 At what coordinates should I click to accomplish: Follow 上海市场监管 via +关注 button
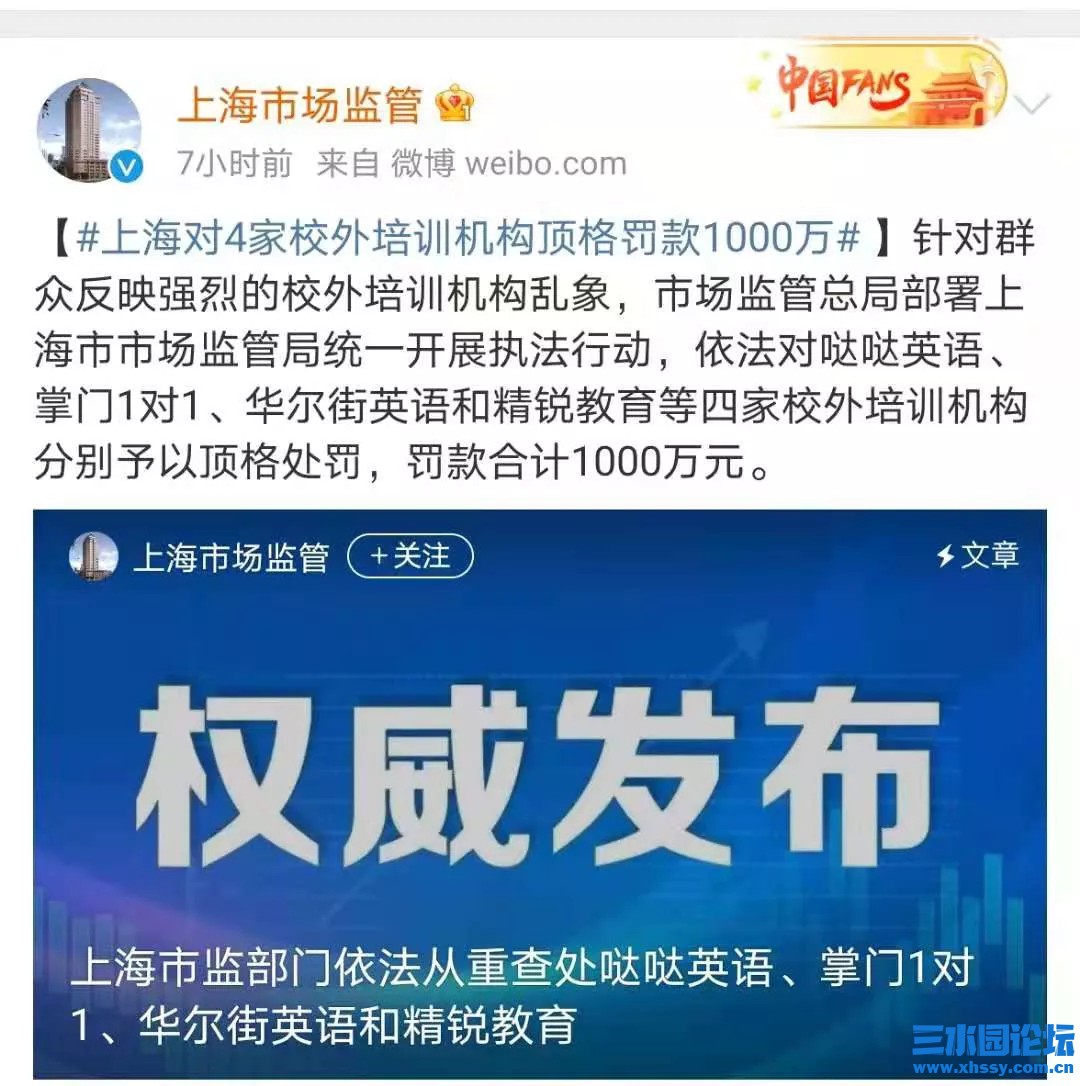click(410, 557)
